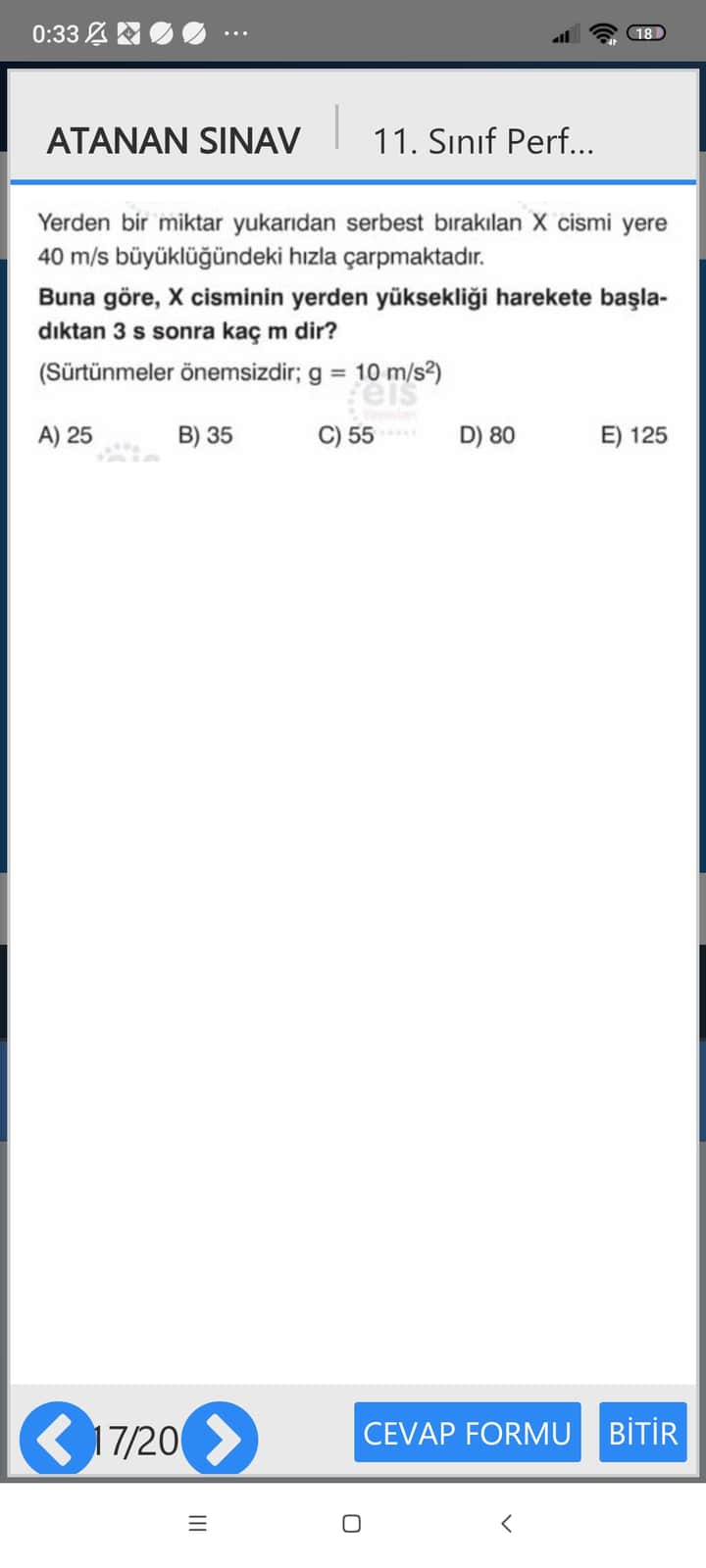Image resolution: width=706 pixels, height=1568 pixels.
Task: Go to the previous question arrow
Action: point(57,1439)
